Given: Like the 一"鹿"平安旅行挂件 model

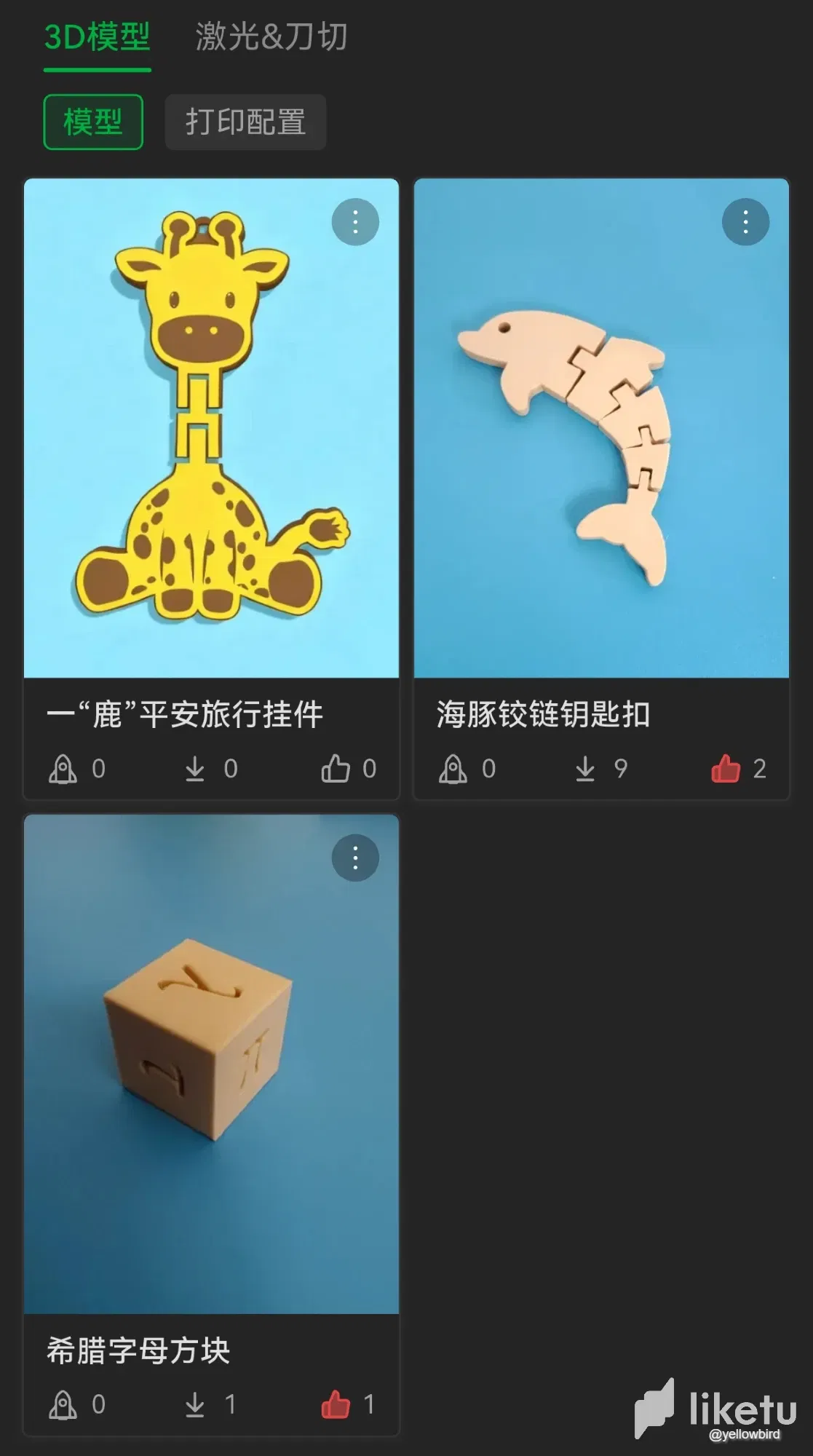Looking at the screenshot, I should point(336,769).
